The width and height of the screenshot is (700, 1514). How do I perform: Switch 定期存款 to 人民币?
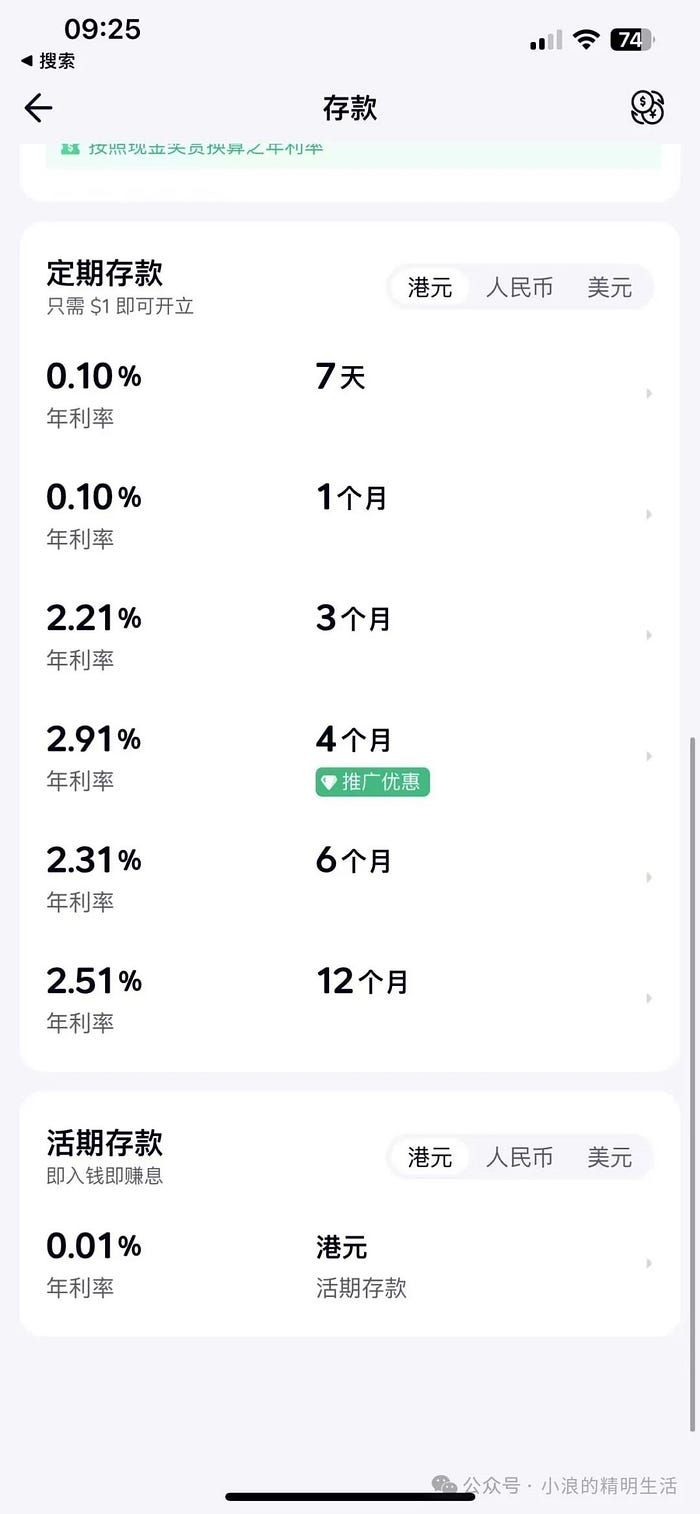click(519, 288)
